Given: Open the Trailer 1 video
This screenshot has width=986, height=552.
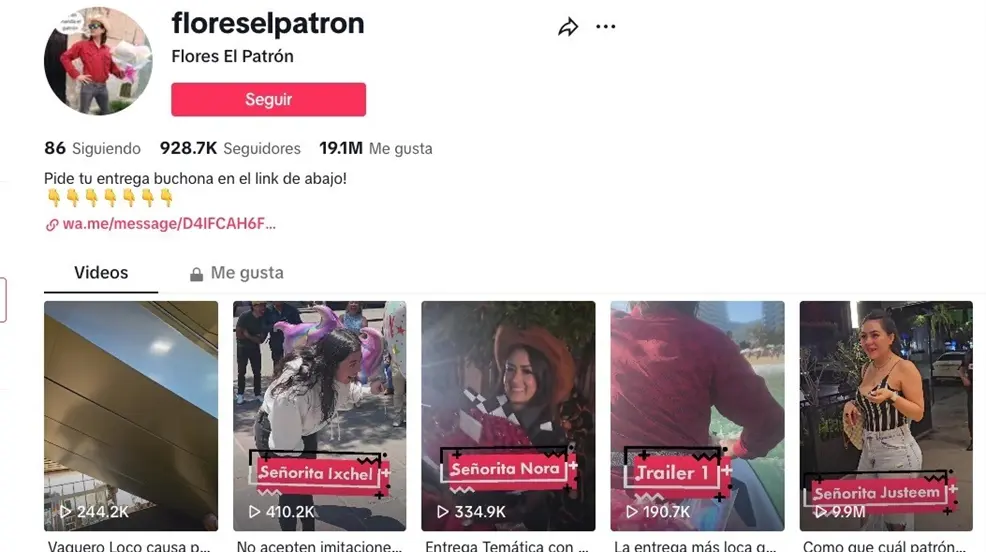Looking at the screenshot, I should coord(697,415).
